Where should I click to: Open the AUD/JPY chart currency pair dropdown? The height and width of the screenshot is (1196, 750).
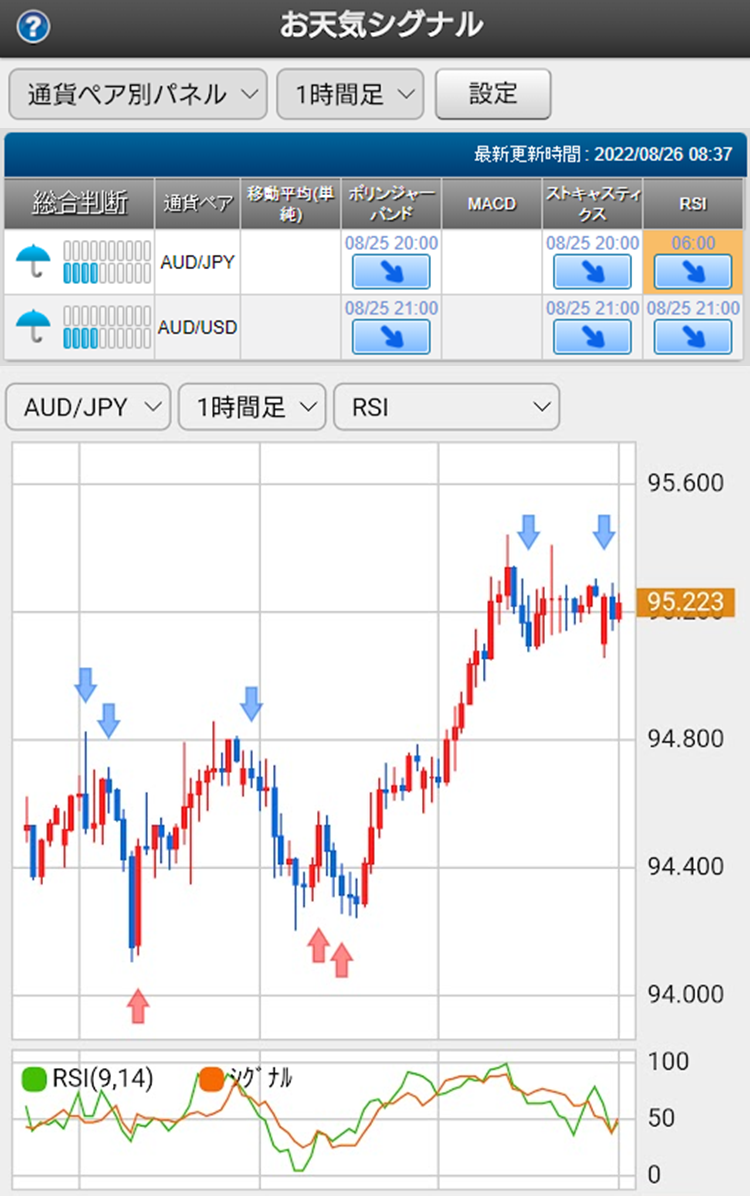[x=88, y=407]
